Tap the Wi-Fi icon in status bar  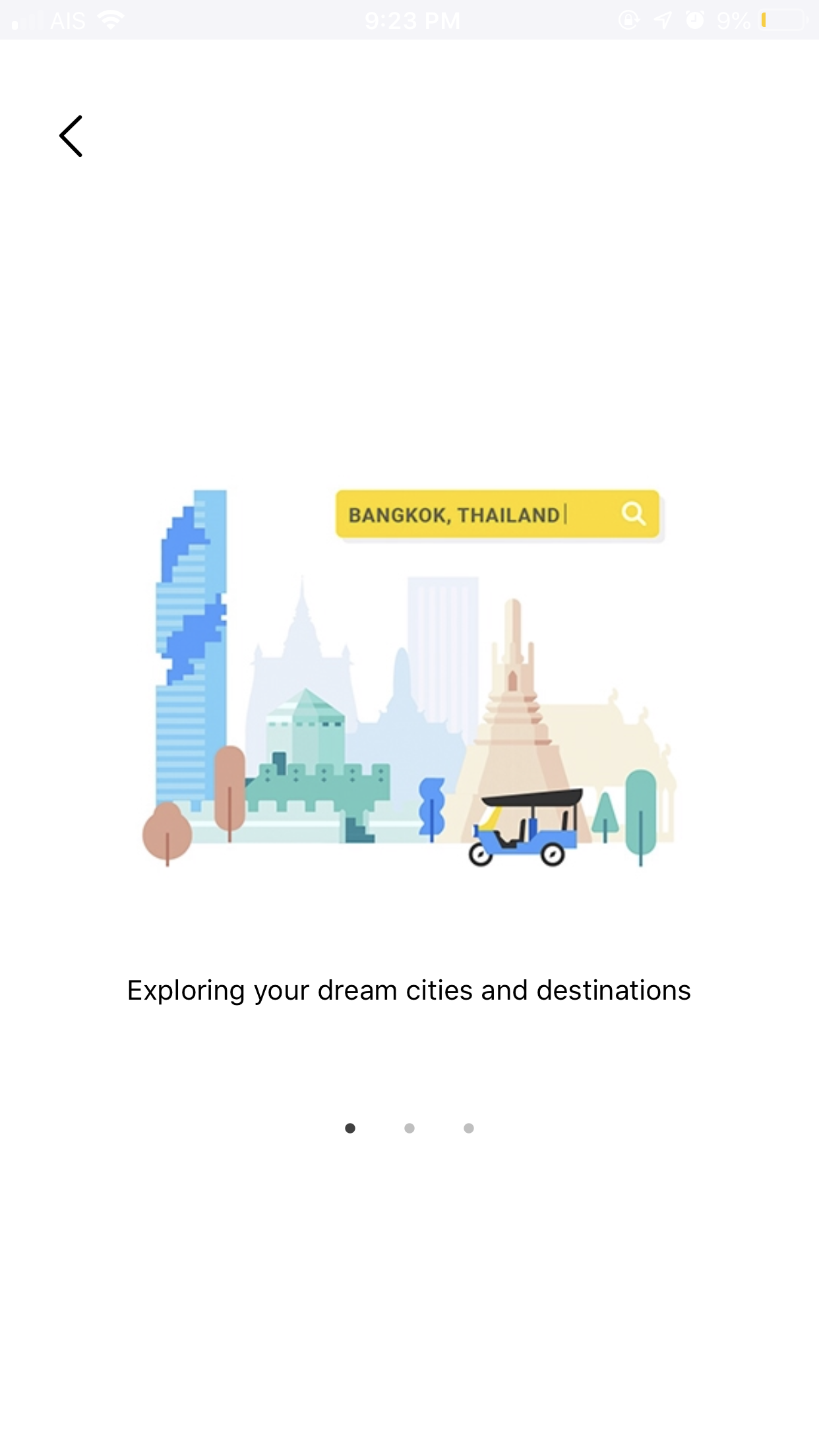pos(110,20)
